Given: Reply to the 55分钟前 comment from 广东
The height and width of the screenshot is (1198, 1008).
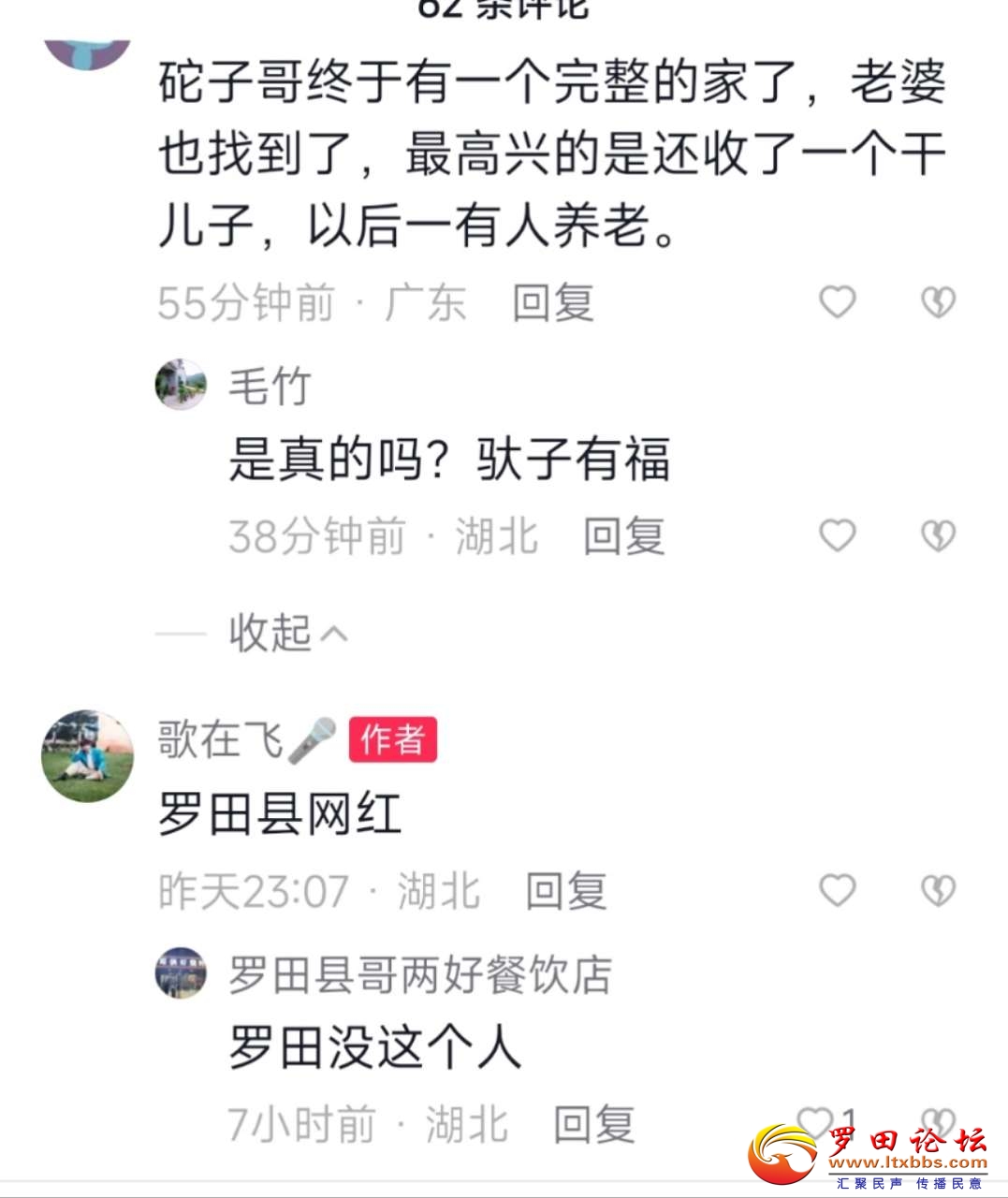Looking at the screenshot, I should (552, 302).
